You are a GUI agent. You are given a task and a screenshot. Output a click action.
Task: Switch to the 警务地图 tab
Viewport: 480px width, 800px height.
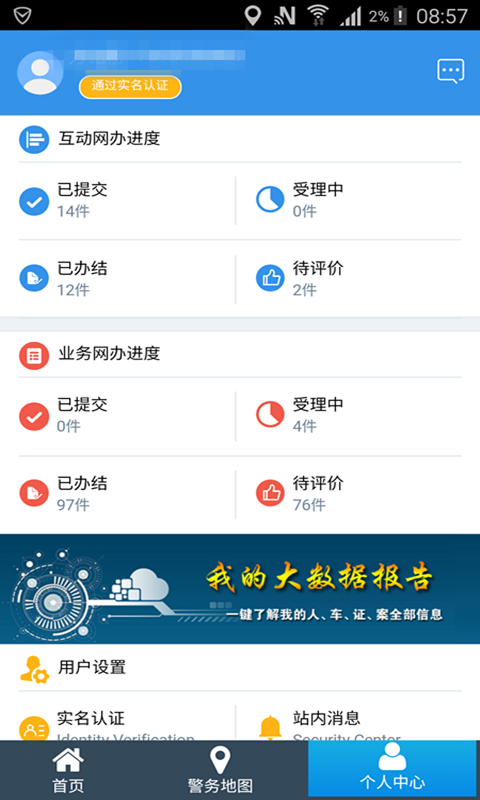220,770
